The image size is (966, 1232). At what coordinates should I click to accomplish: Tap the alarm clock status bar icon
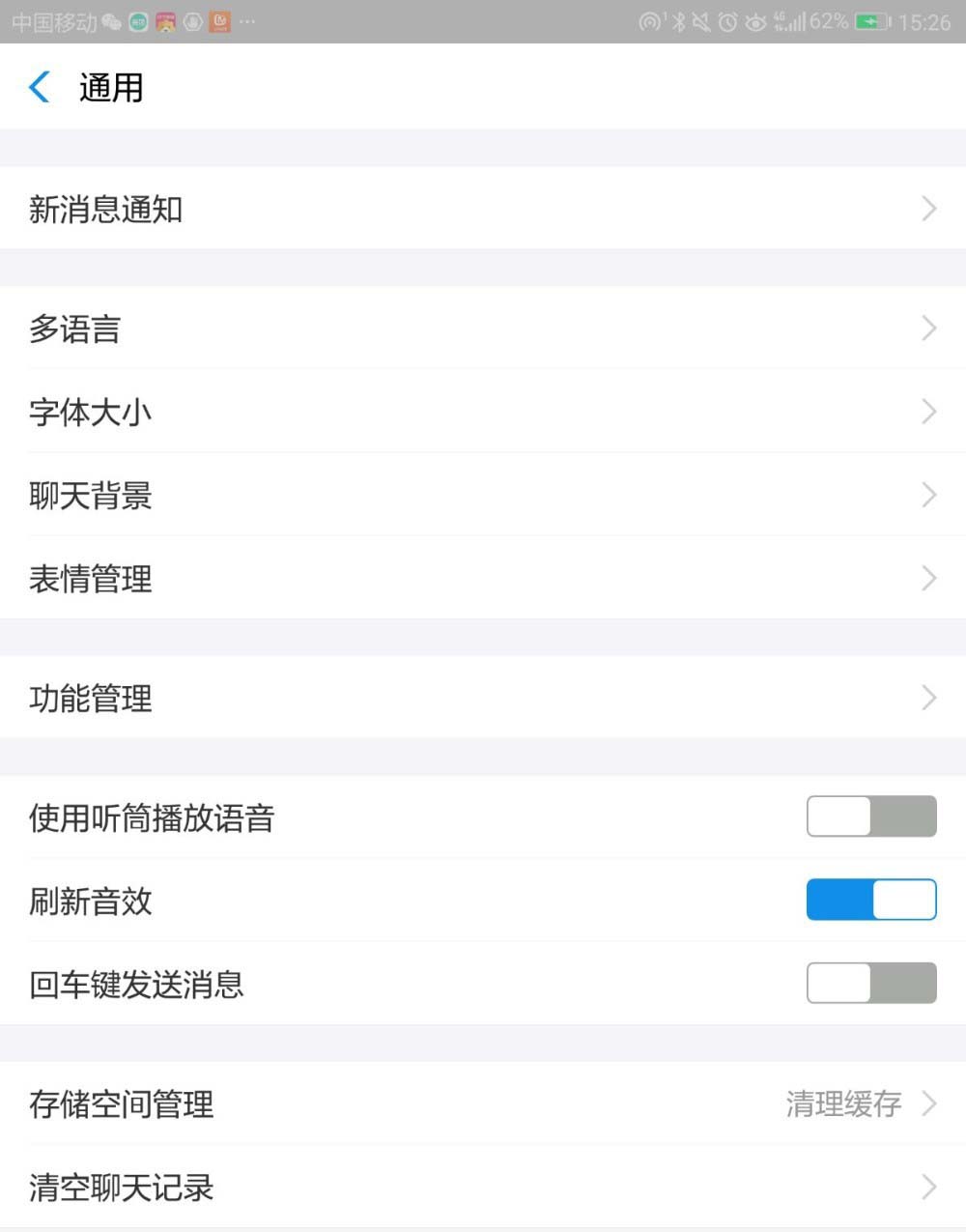[727, 22]
